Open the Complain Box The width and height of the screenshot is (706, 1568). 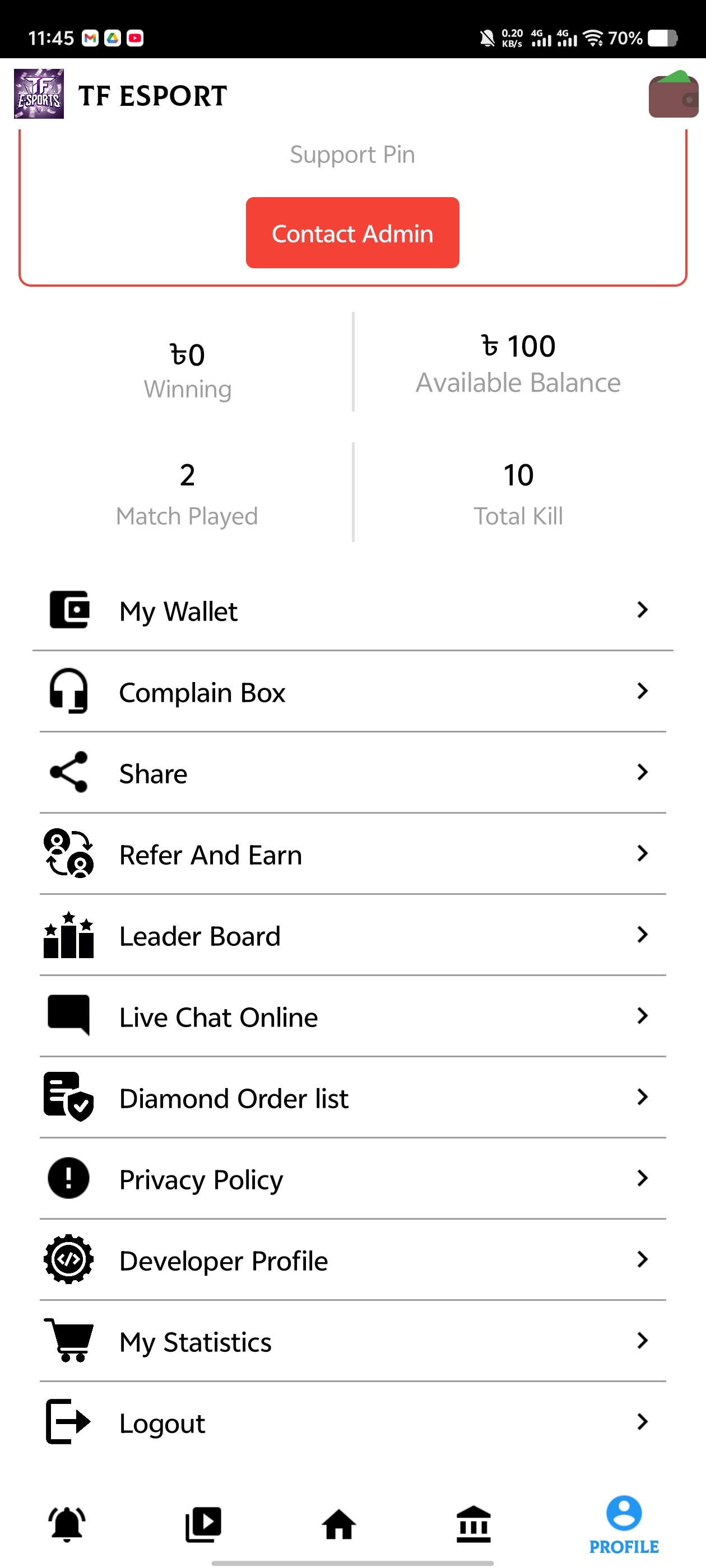tap(352, 692)
